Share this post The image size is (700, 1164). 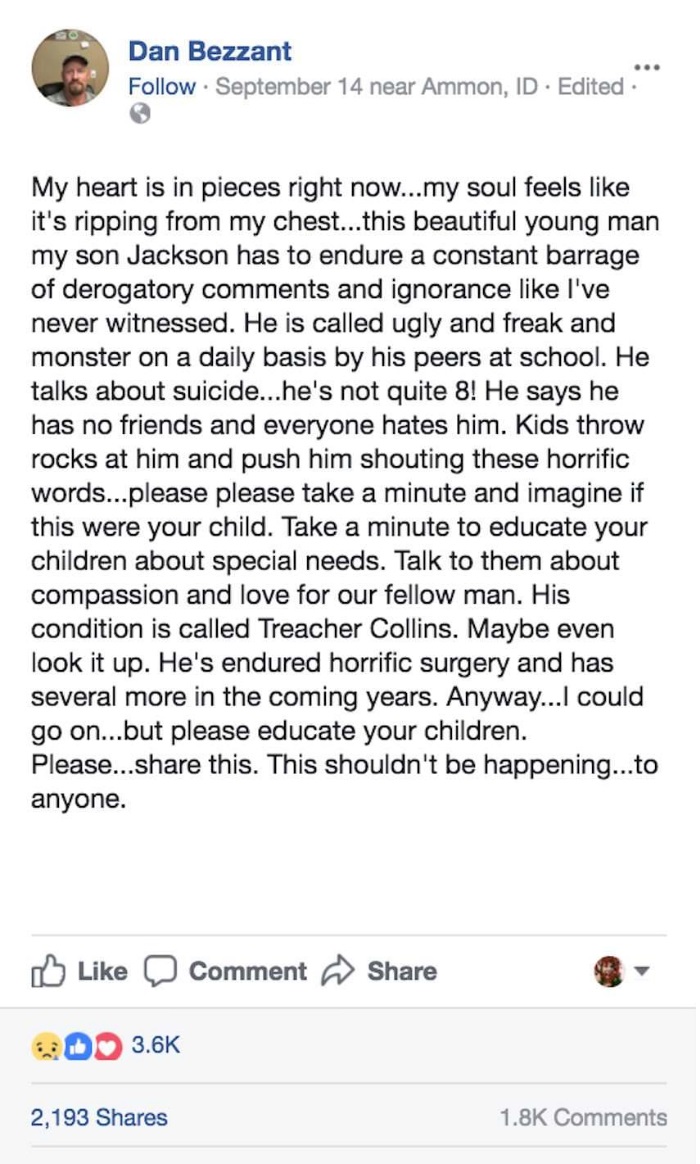[x=379, y=971]
